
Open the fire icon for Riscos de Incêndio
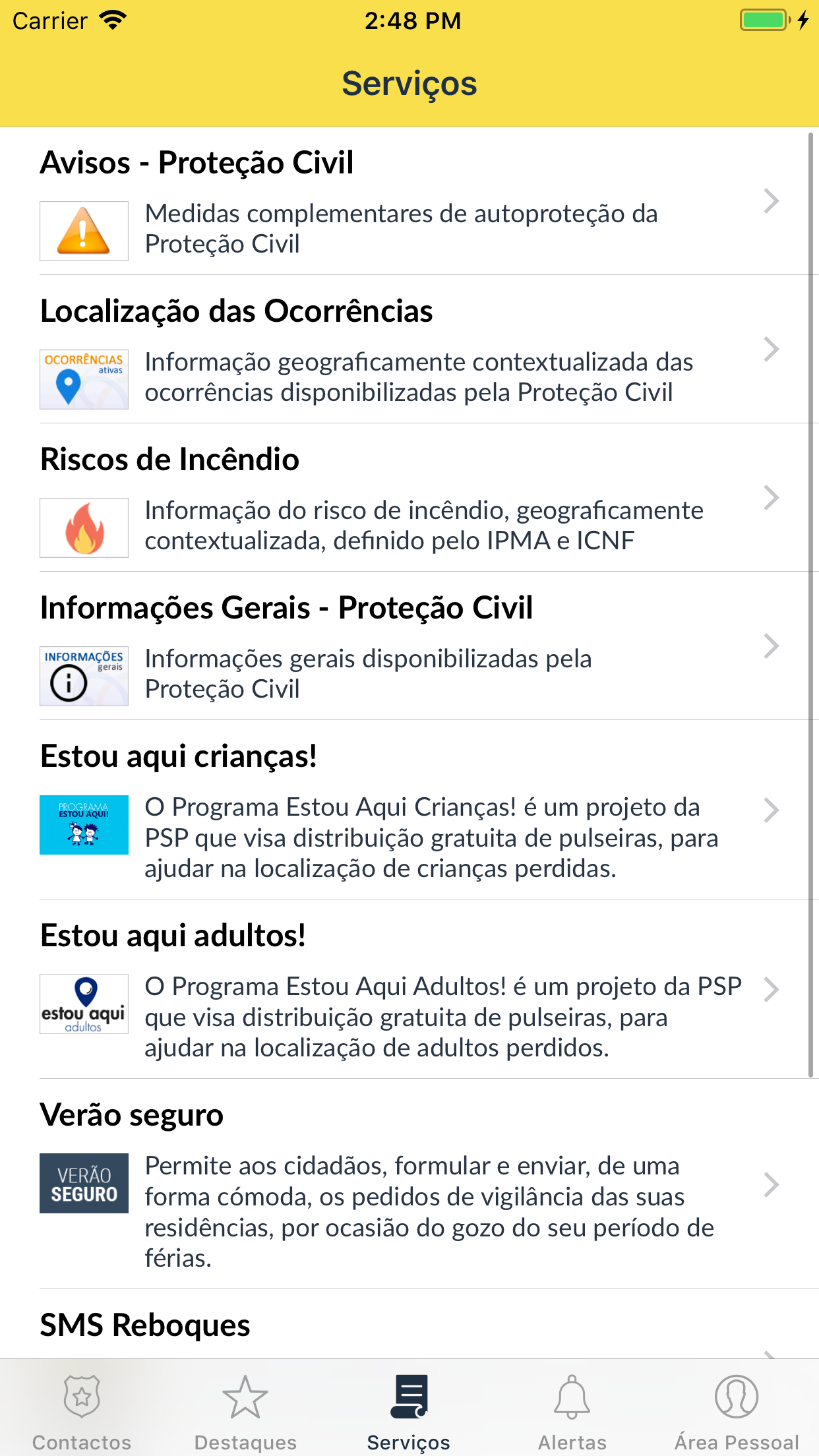pos(83,527)
